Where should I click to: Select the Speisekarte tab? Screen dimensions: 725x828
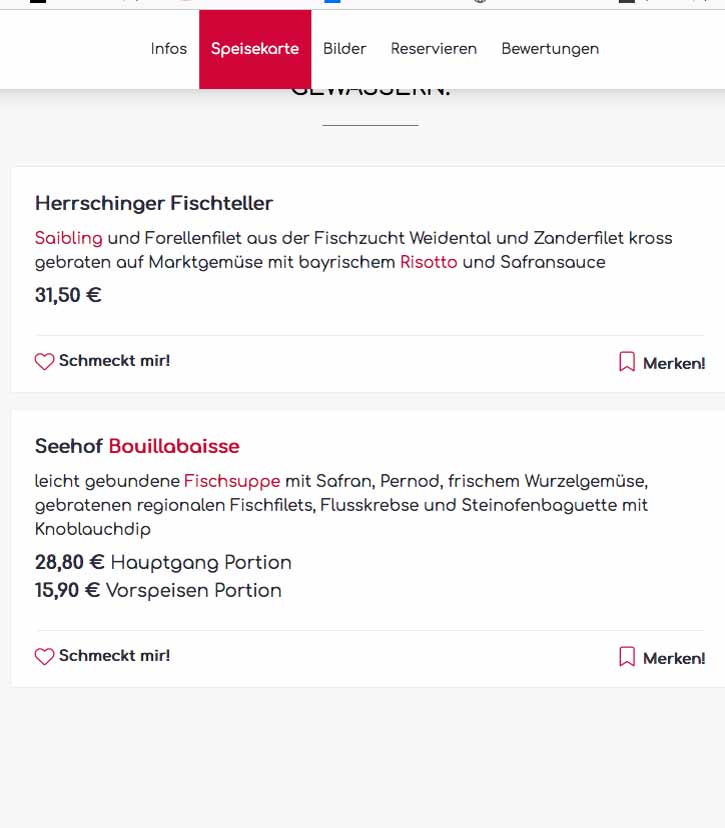click(x=255, y=49)
